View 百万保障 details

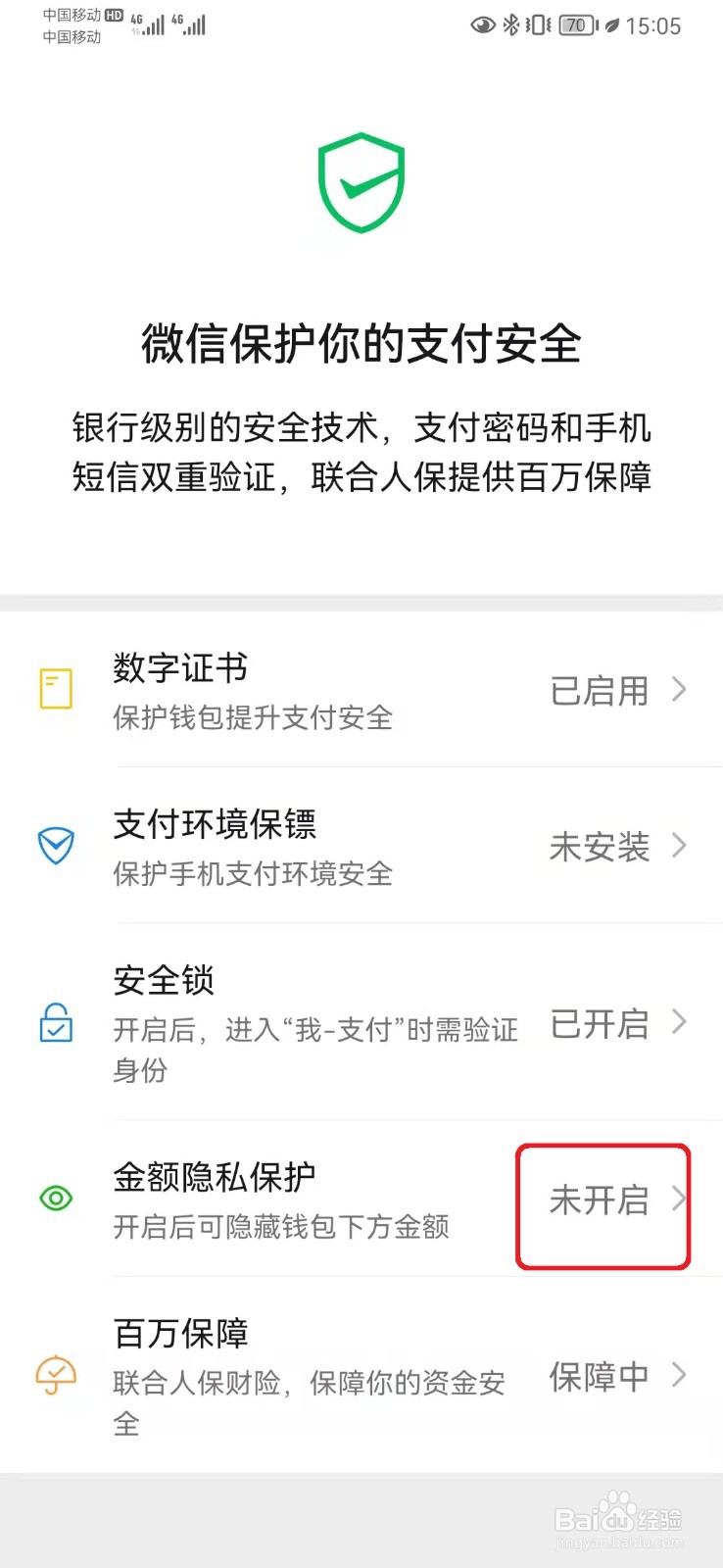pos(361,1375)
